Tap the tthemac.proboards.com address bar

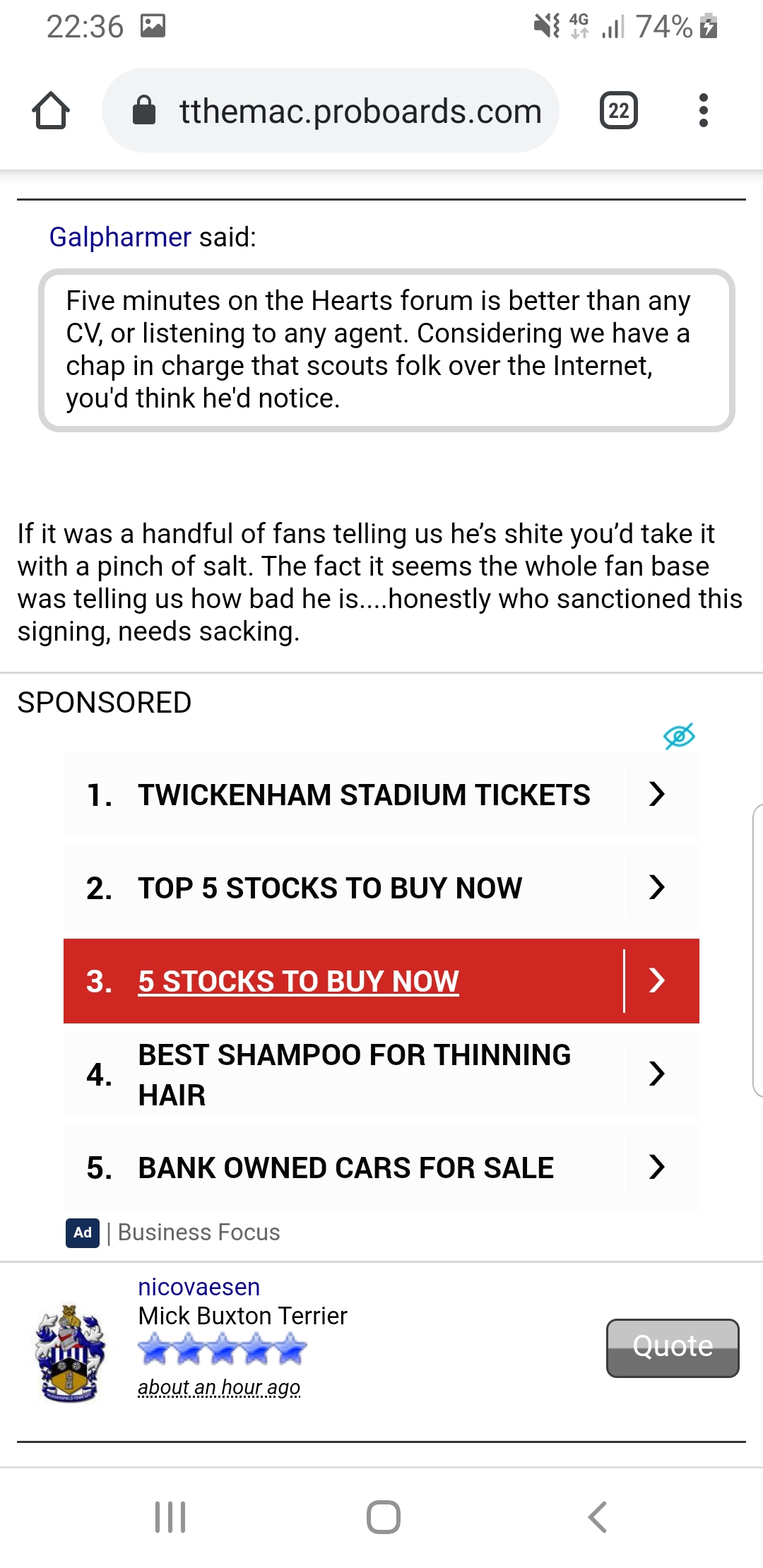pyautogui.click(x=331, y=111)
